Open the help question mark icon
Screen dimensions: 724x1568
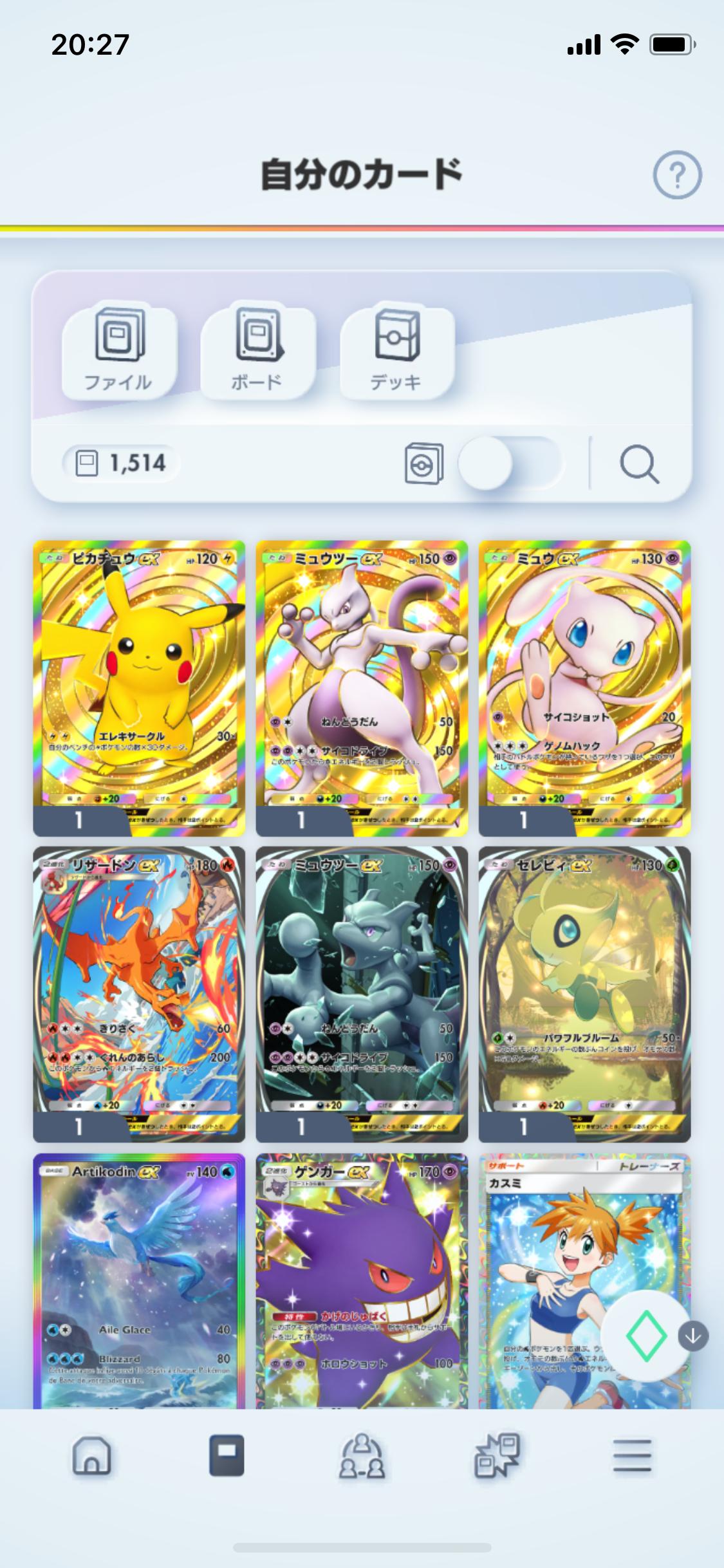(677, 175)
